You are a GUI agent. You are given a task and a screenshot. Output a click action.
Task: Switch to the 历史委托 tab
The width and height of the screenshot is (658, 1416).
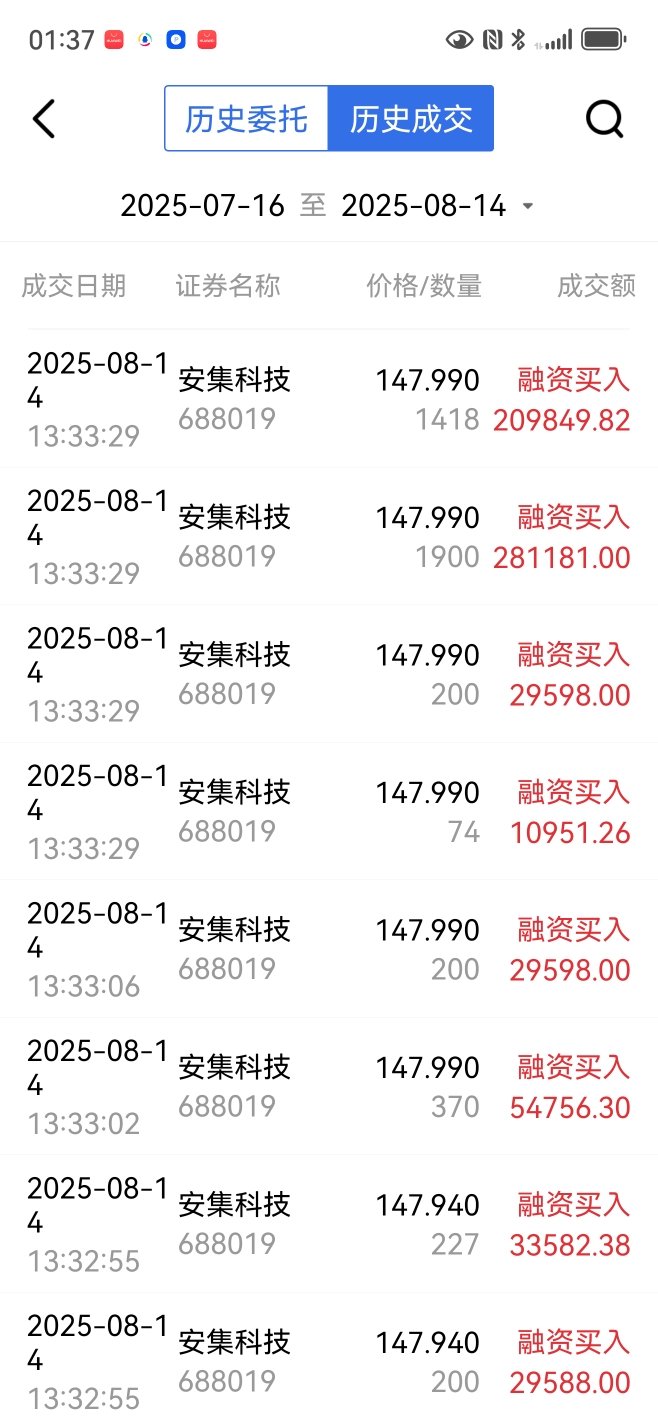246,119
